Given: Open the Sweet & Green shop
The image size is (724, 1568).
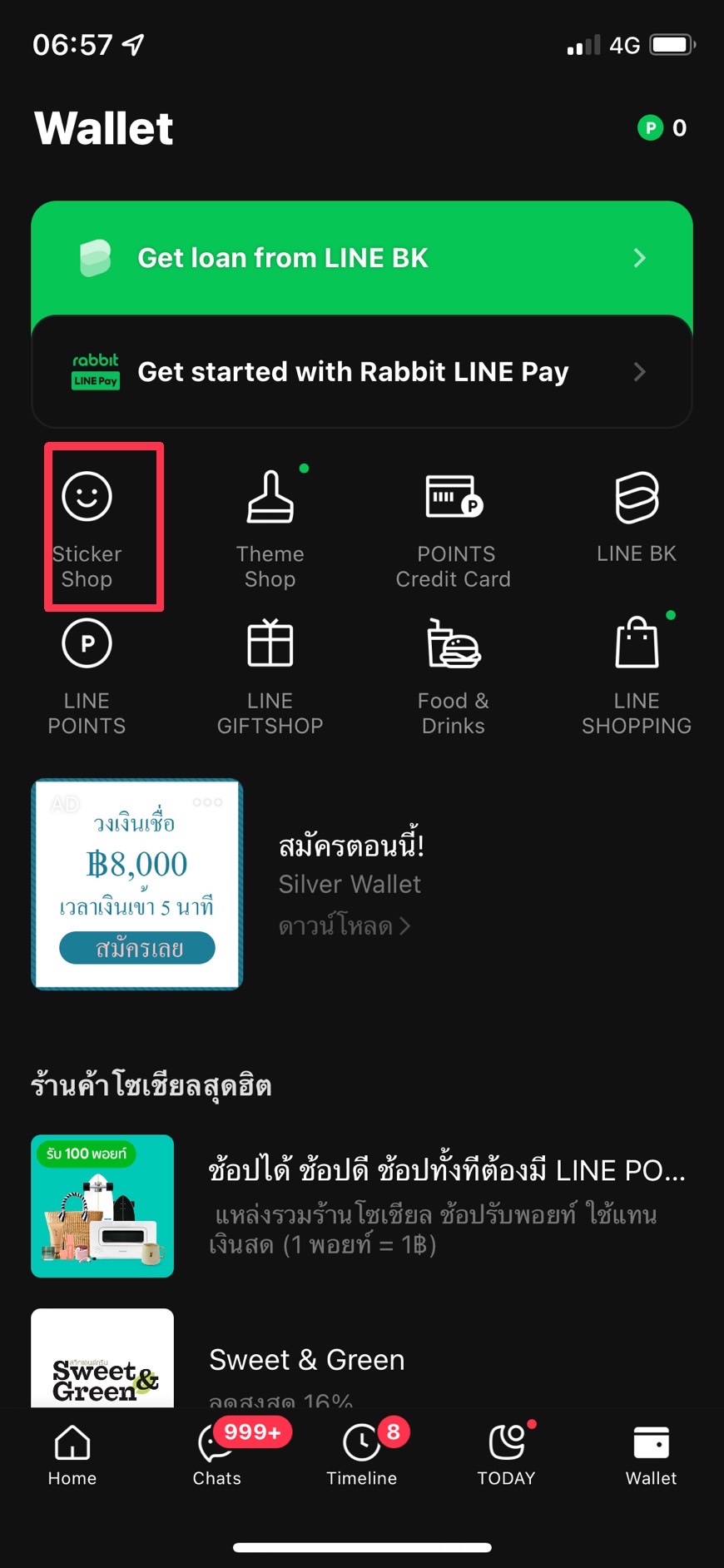Looking at the screenshot, I should [307, 1360].
